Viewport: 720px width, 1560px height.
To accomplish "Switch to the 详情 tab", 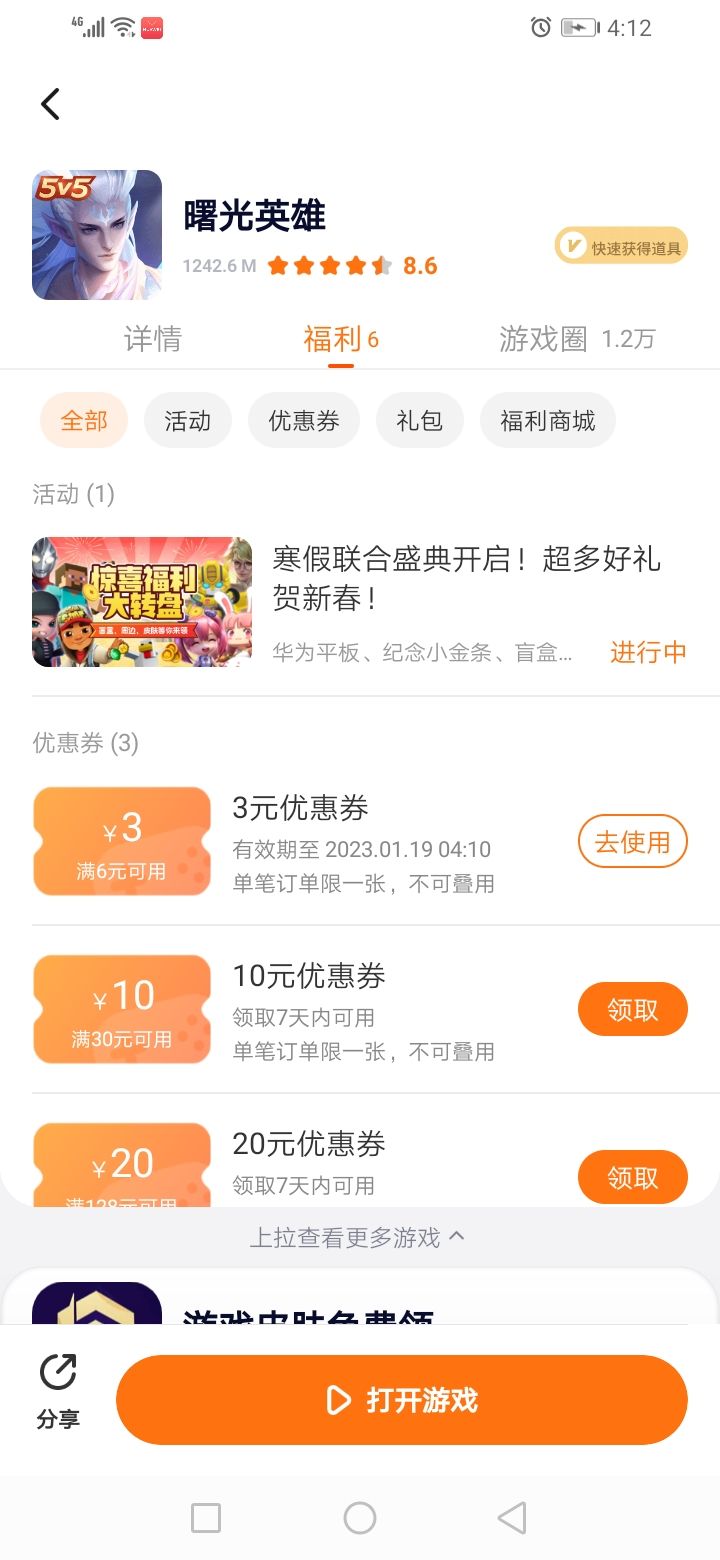I will point(152,339).
